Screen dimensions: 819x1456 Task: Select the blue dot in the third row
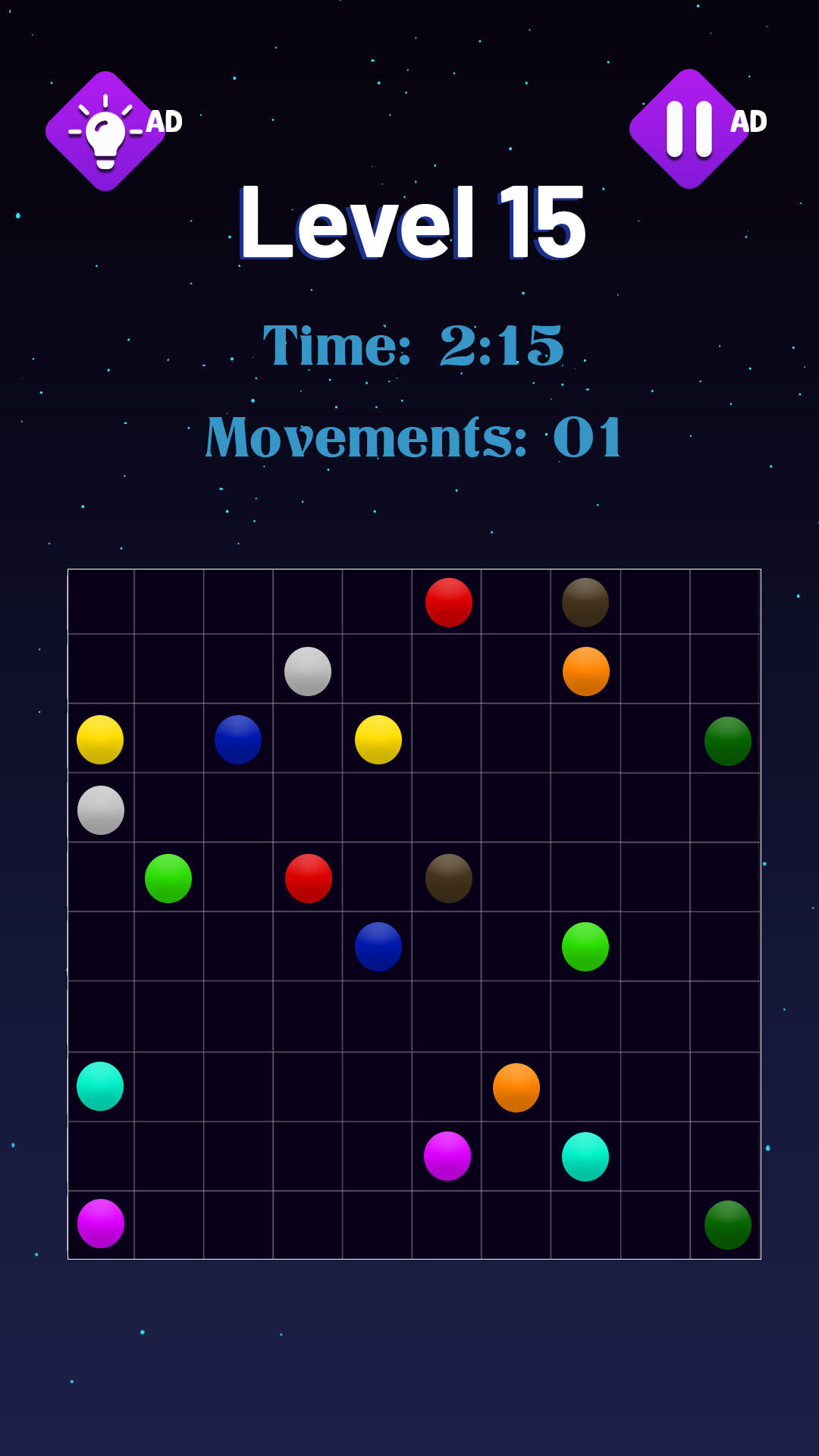click(x=237, y=739)
